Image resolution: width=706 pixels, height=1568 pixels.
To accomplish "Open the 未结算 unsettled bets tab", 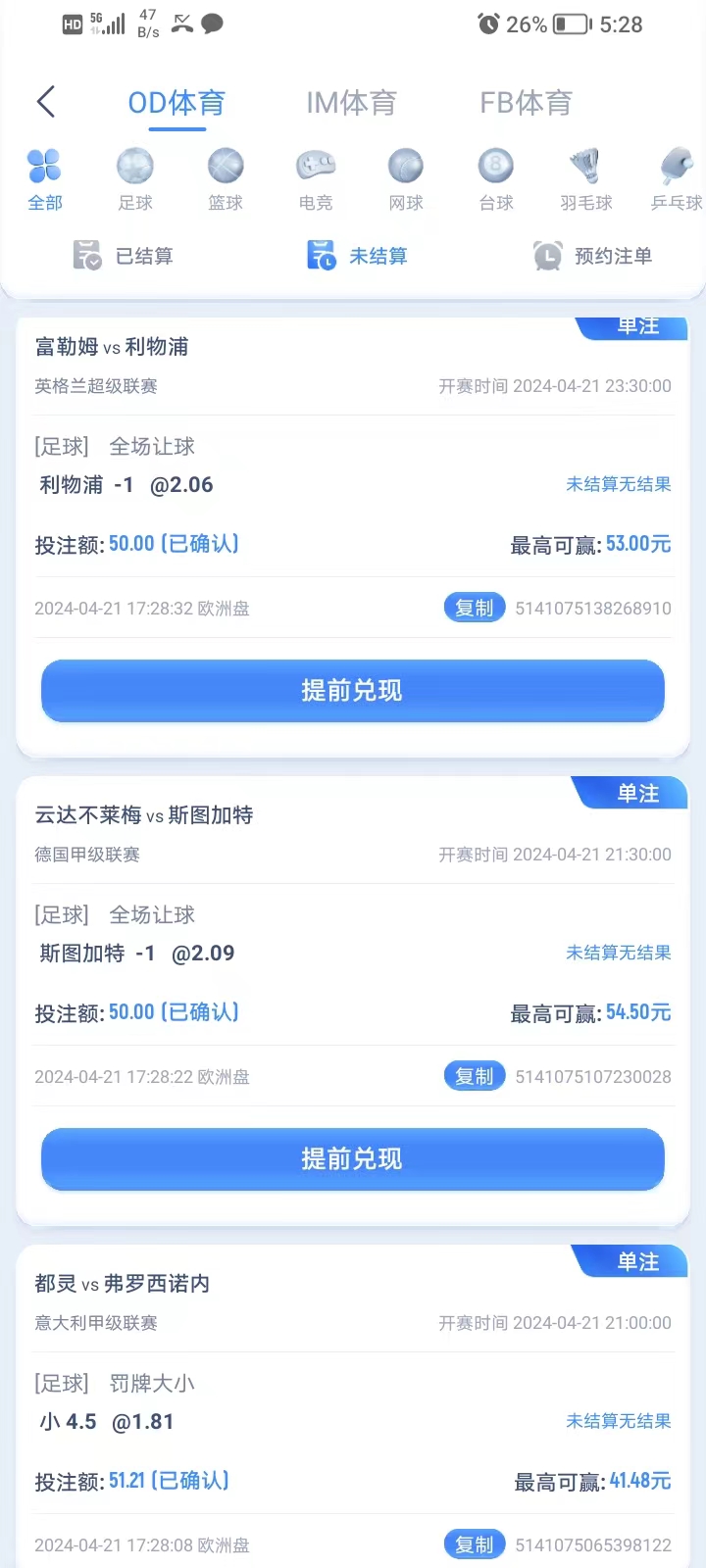I will [x=358, y=256].
